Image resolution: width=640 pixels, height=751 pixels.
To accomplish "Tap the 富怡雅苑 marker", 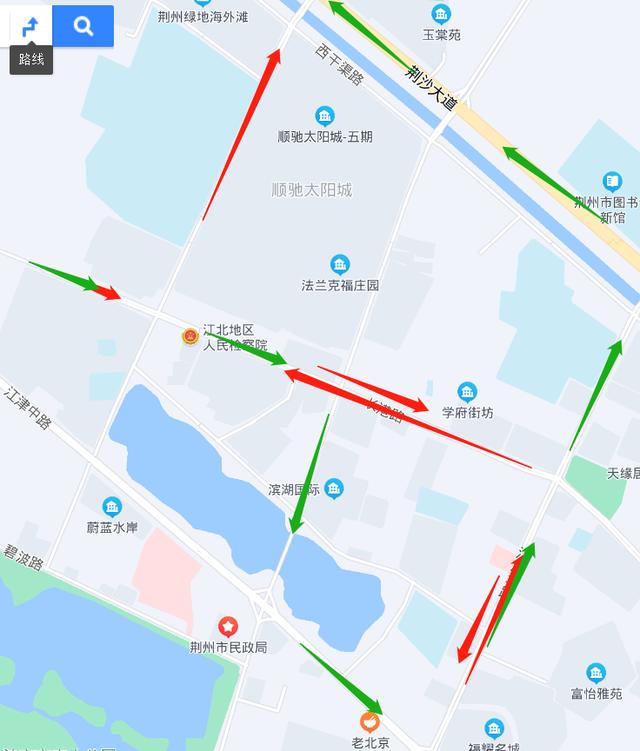I will point(596,673).
